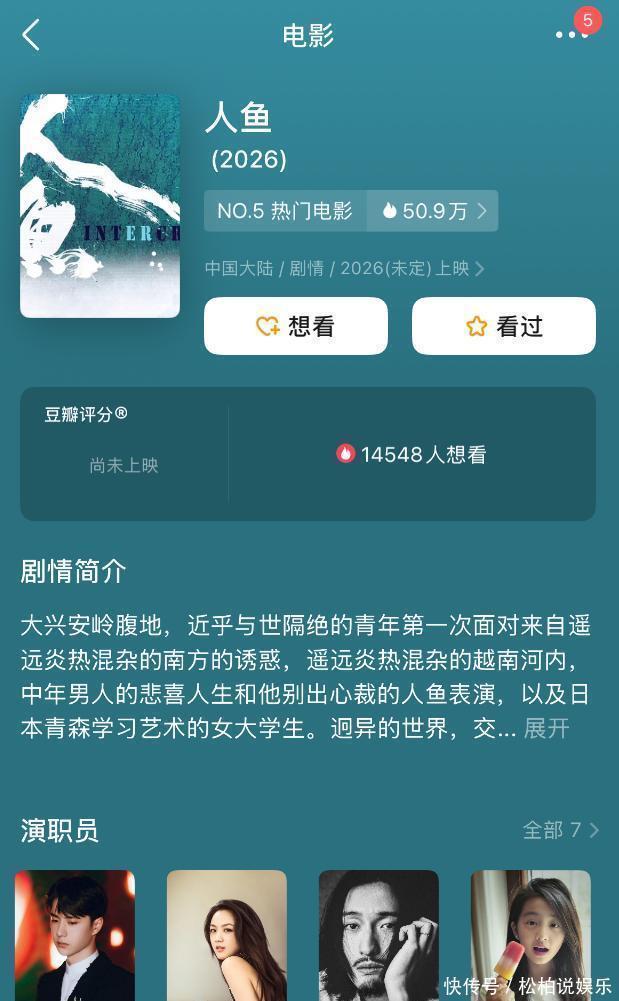Open the three-dot overflow menu
Screen dimensions: 619x1001
click(x=570, y=35)
